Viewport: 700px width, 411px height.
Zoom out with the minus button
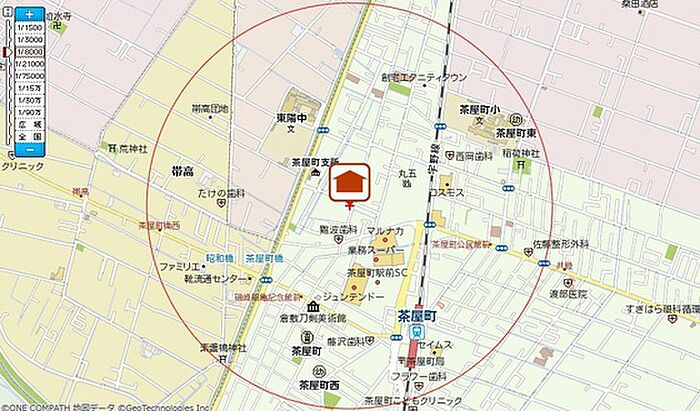(29, 150)
